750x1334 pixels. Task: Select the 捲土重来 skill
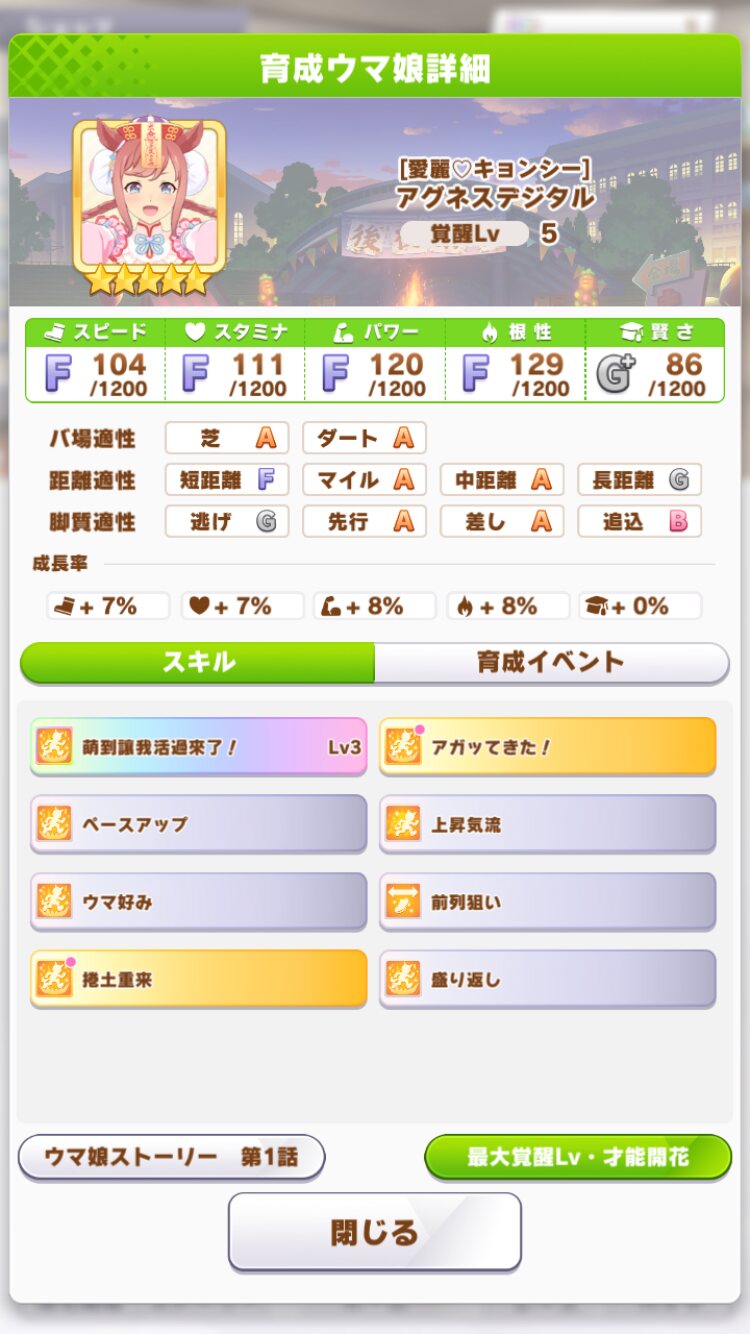pyautogui.click(x=198, y=979)
